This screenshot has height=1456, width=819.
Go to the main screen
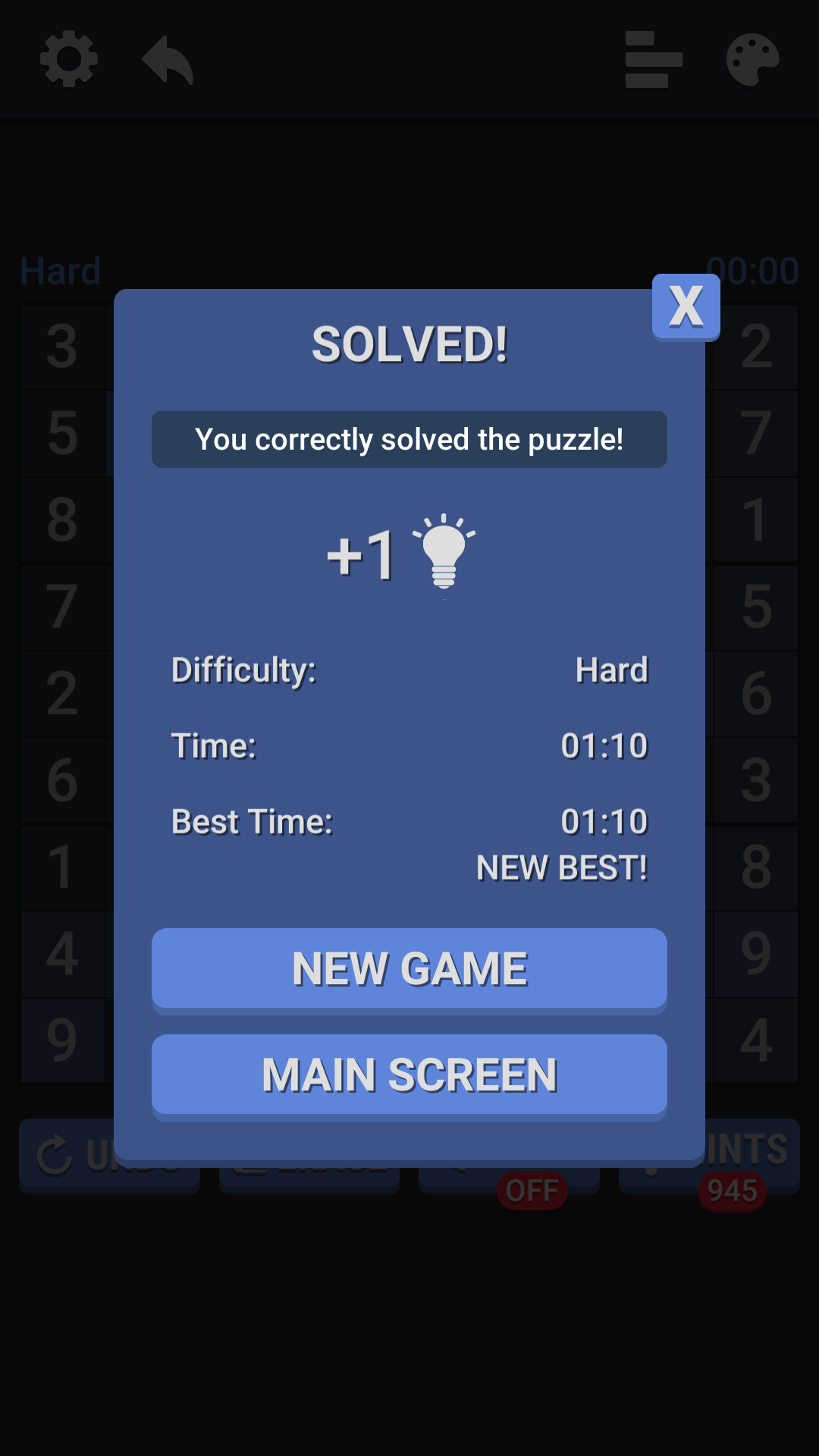409,1076
